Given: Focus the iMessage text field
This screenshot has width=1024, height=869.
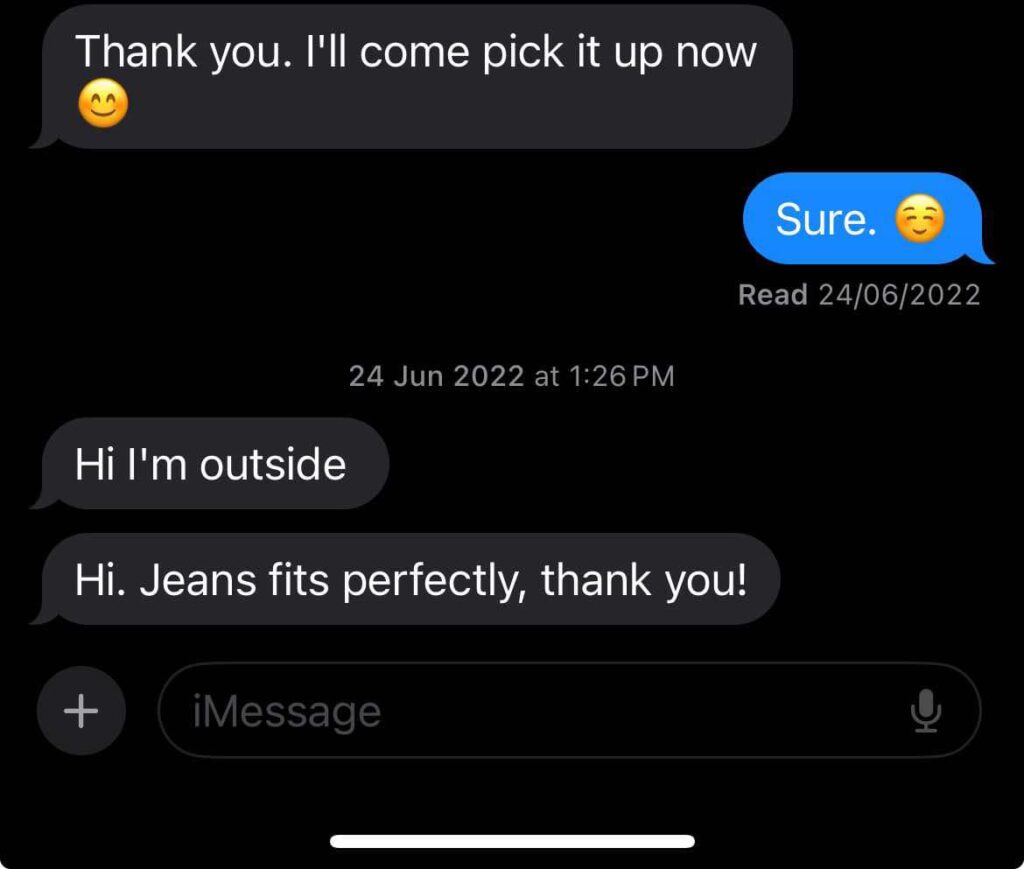Looking at the screenshot, I should pos(520,711).
